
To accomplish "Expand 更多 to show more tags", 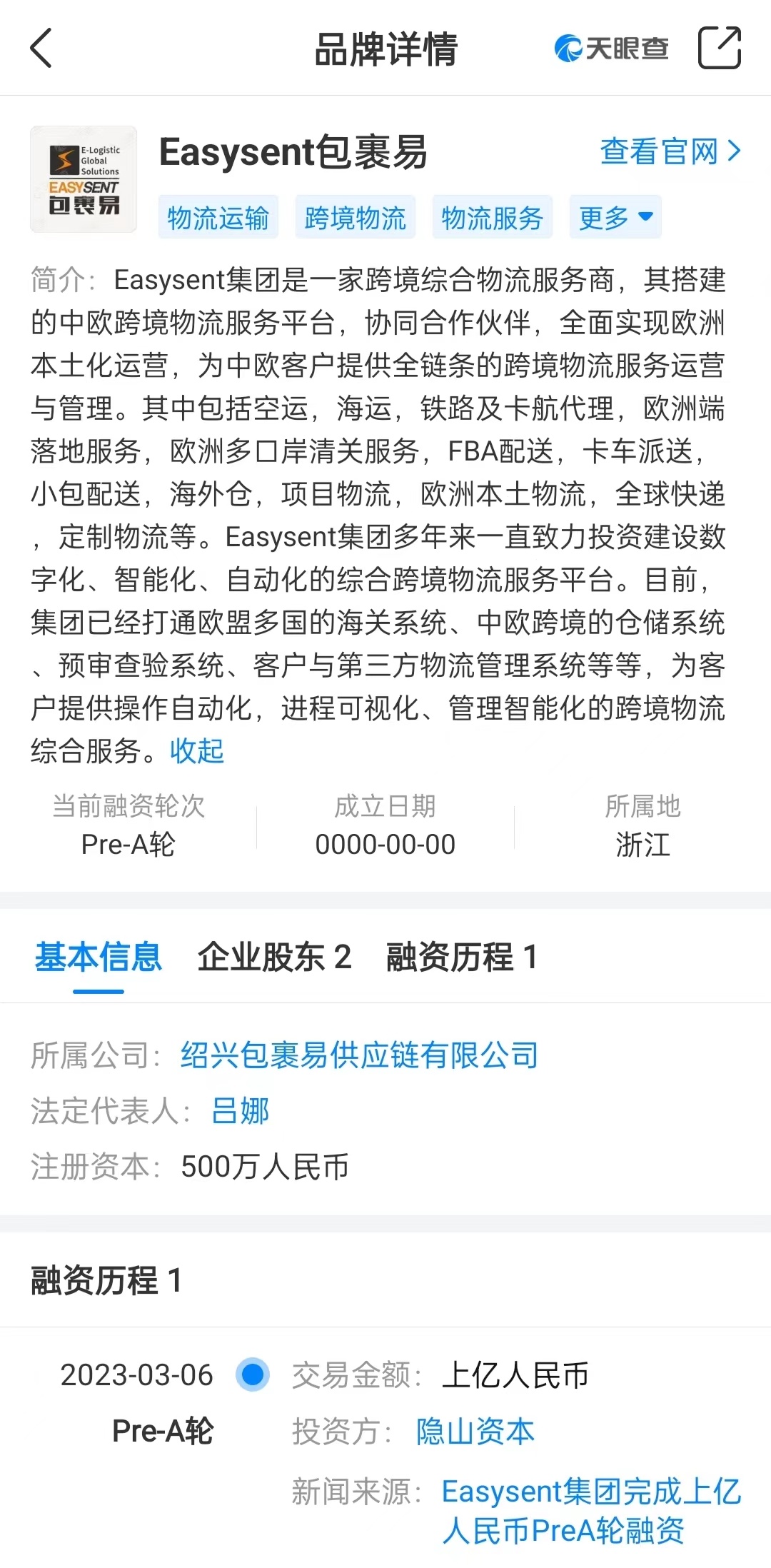I will [614, 216].
